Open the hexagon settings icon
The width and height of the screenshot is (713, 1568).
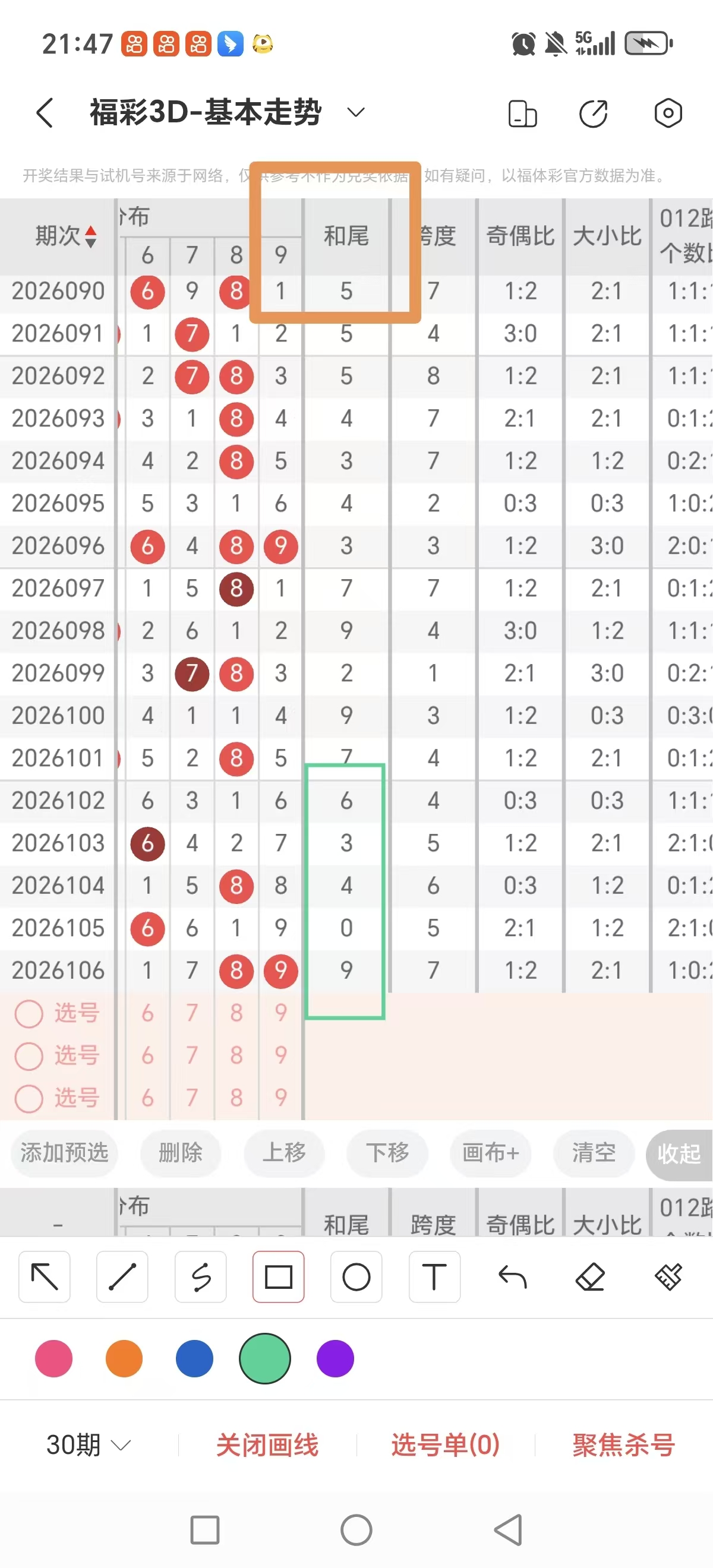(x=668, y=113)
